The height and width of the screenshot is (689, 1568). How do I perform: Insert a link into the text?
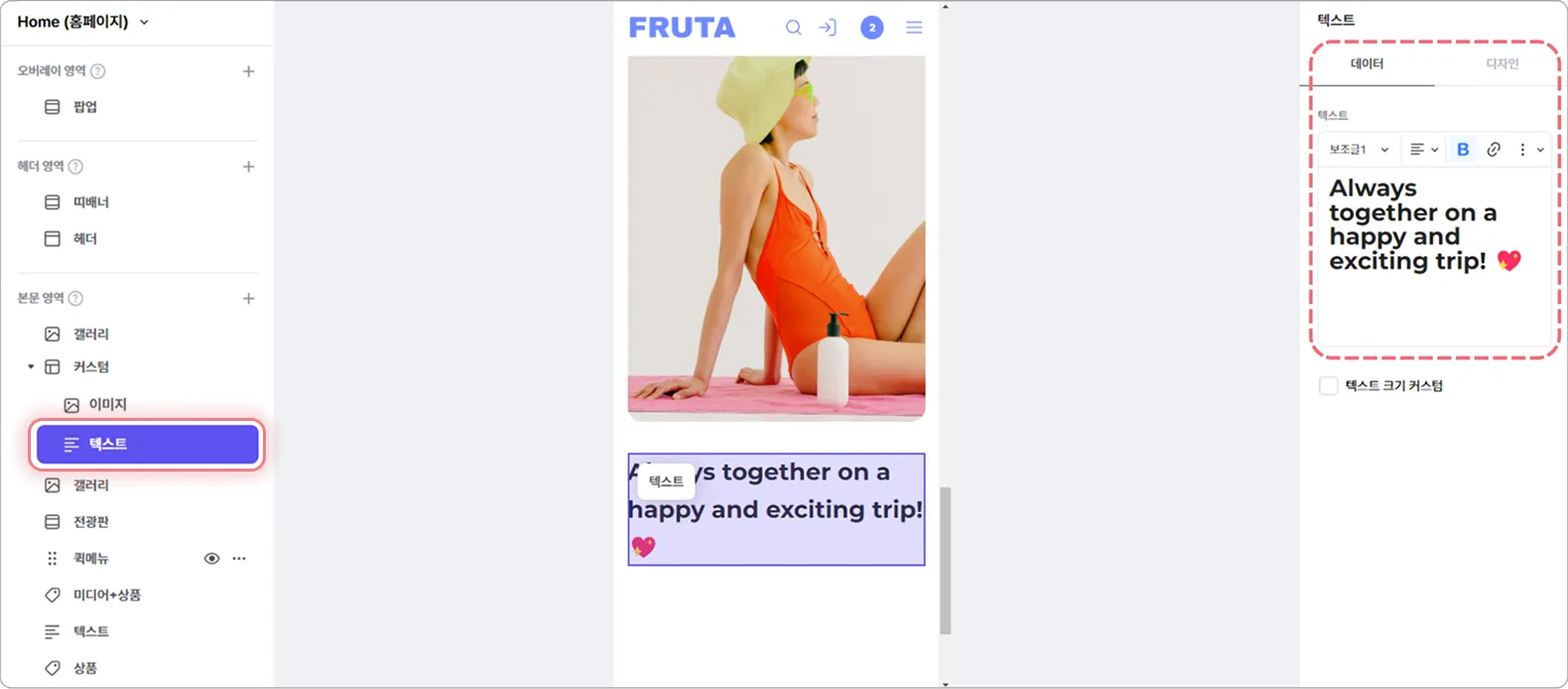pyautogui.click(x=1494, y=150)
